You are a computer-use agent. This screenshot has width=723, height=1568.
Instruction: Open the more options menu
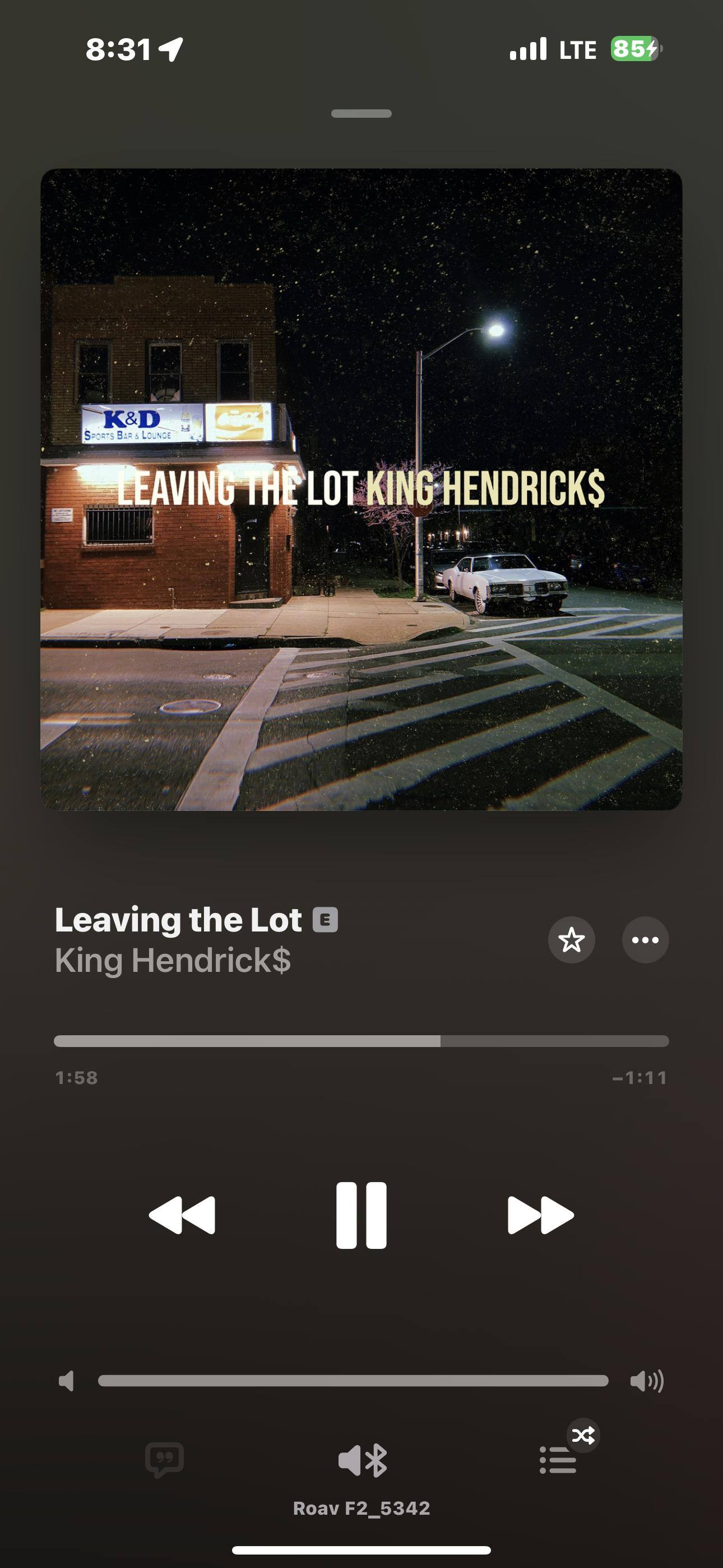click(x=645, y=940)
